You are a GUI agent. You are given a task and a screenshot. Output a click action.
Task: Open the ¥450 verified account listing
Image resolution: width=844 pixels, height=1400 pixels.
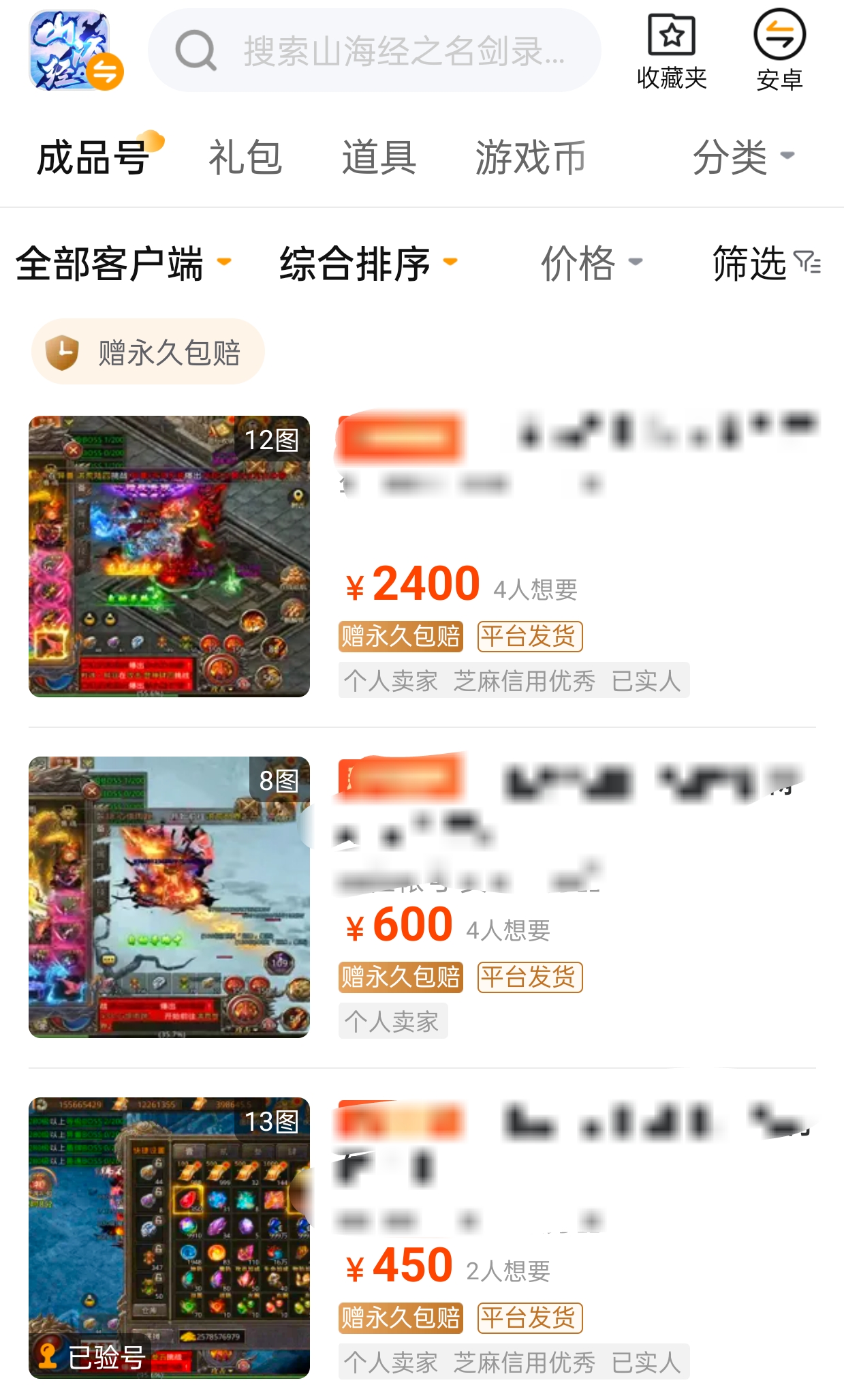[422, 1238]
